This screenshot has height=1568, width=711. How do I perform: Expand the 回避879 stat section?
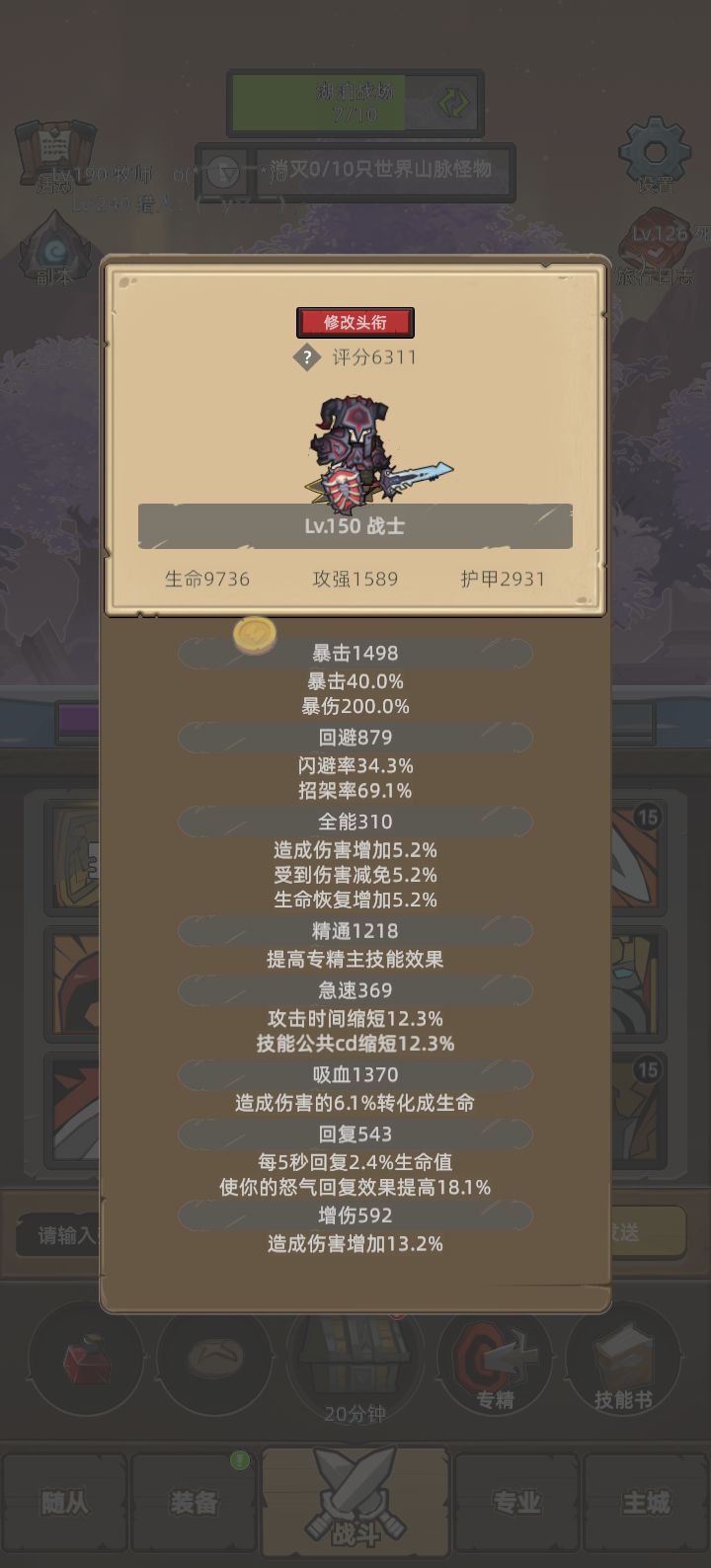pyautogui.click(x=354, y=737)
